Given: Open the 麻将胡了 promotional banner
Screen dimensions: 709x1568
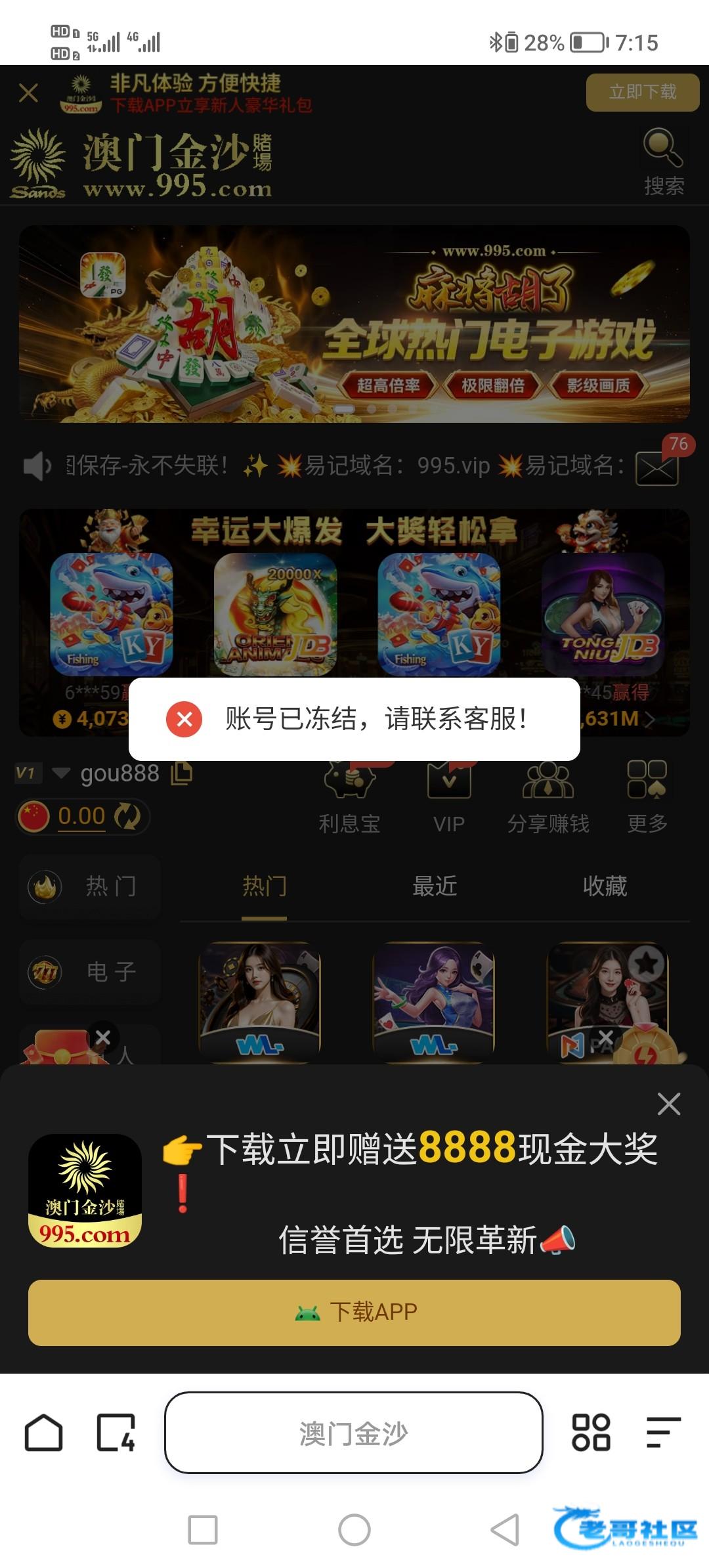Looking at the screenshot, I should tap(354, 324).
